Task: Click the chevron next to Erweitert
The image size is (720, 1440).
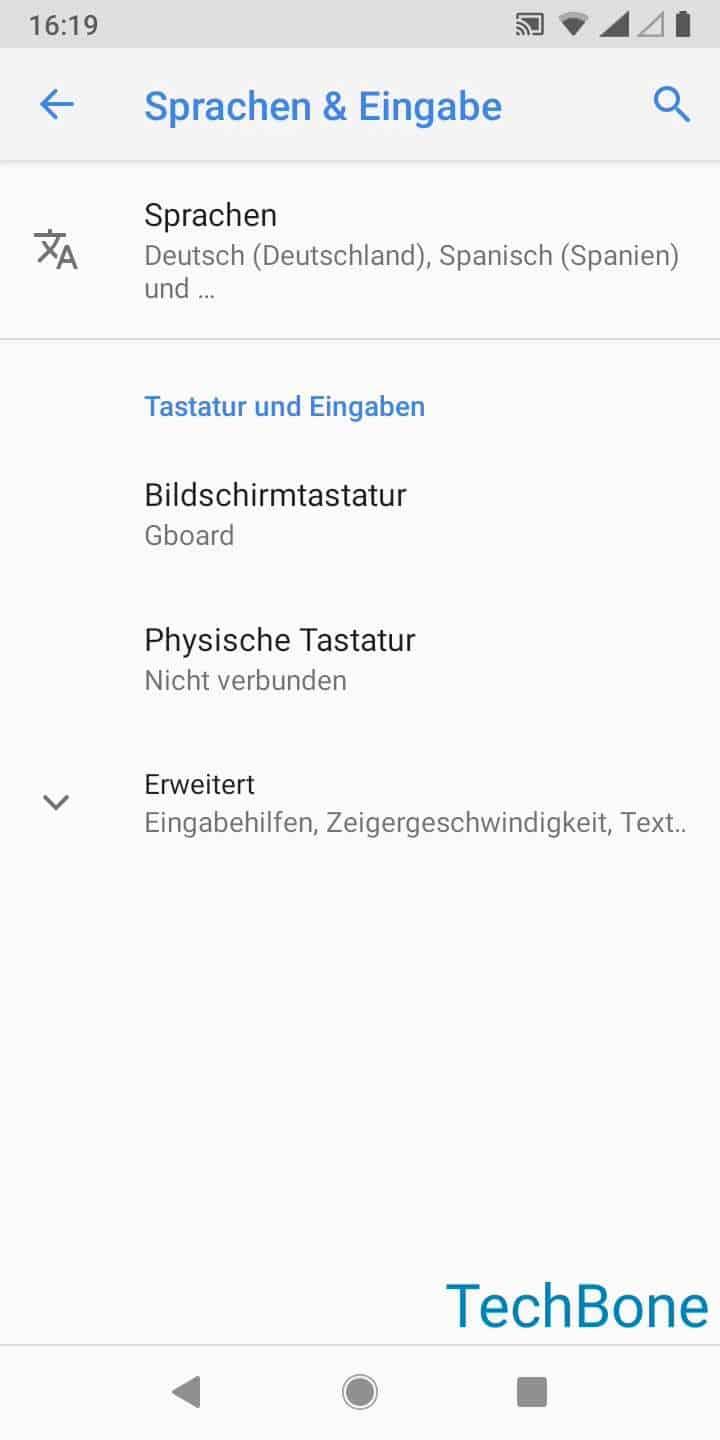Action: coord(55,802)
